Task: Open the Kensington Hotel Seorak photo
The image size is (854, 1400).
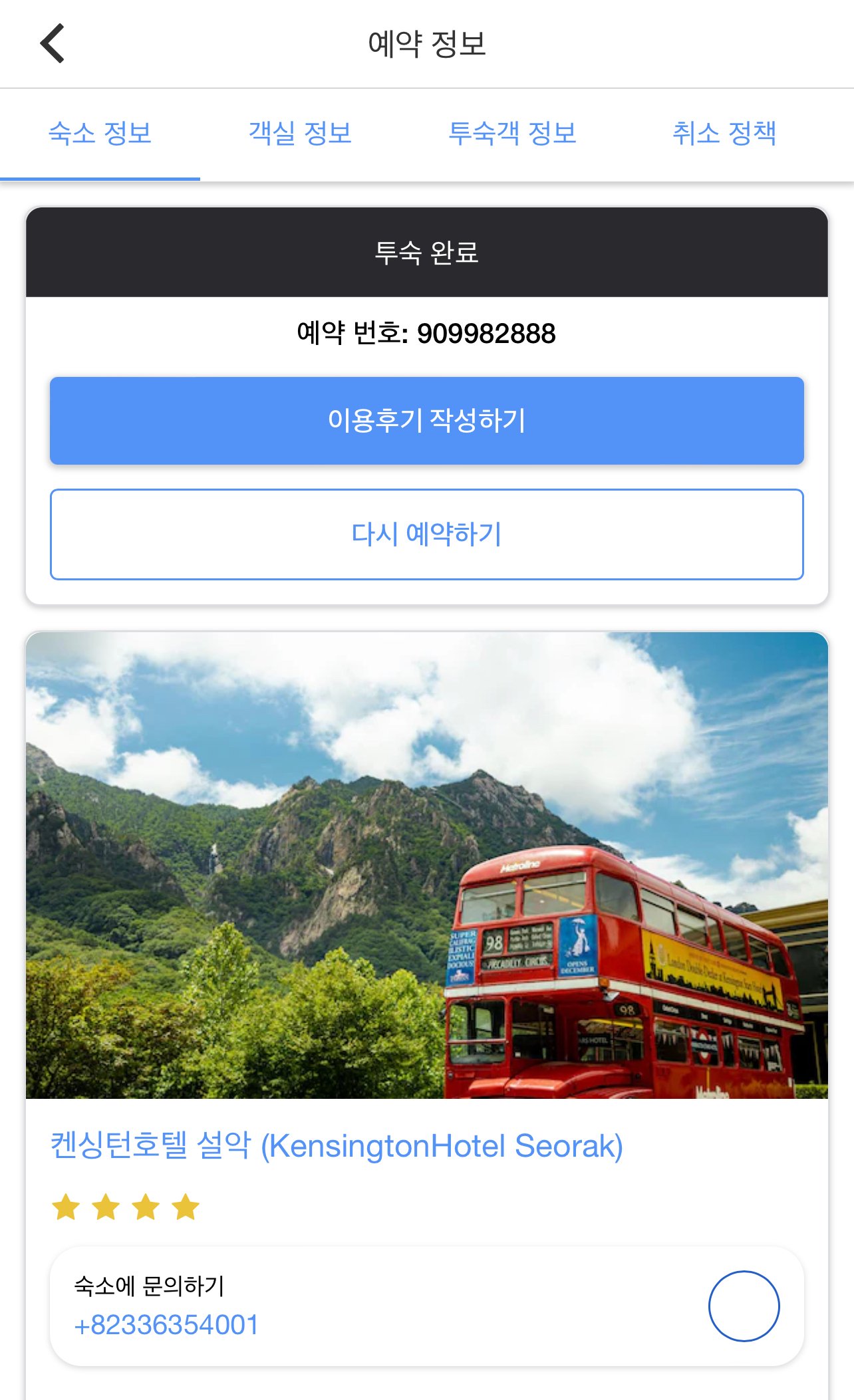Action: pyautogui.click(x=426, y=864)
